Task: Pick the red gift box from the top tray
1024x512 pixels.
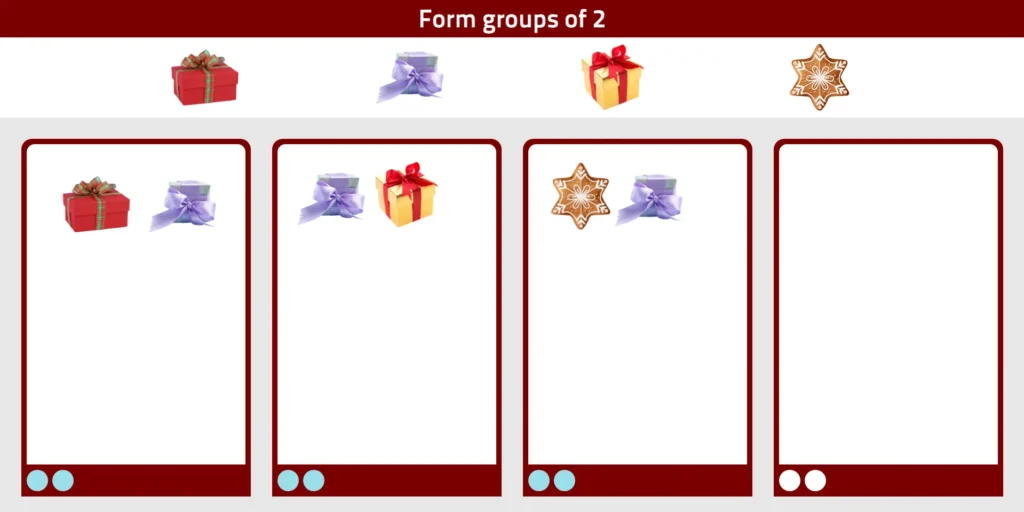Action: (204, 78)
